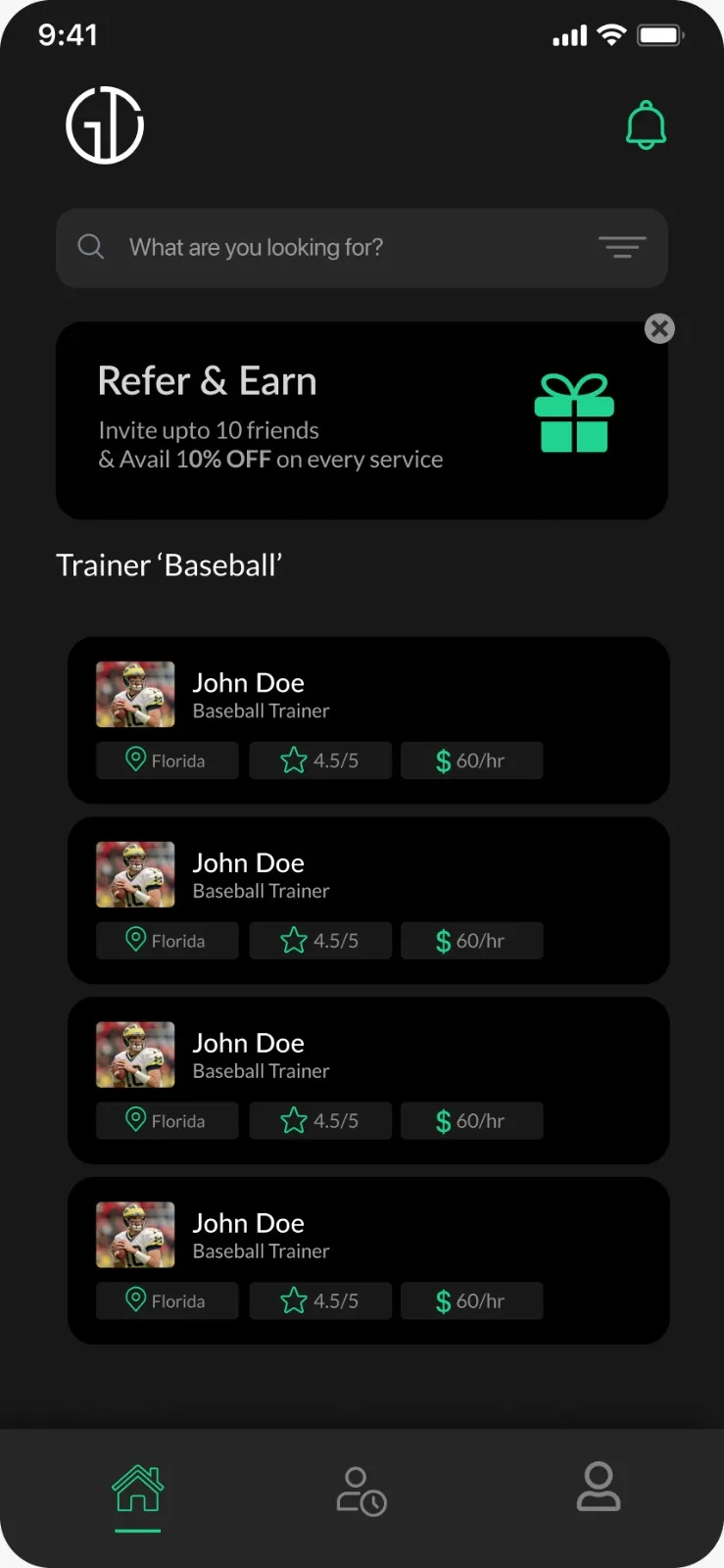The width and height of the screenshot is (724, 1568).
Task: Open the first John Doe trainer card
Action: [368, 720]
